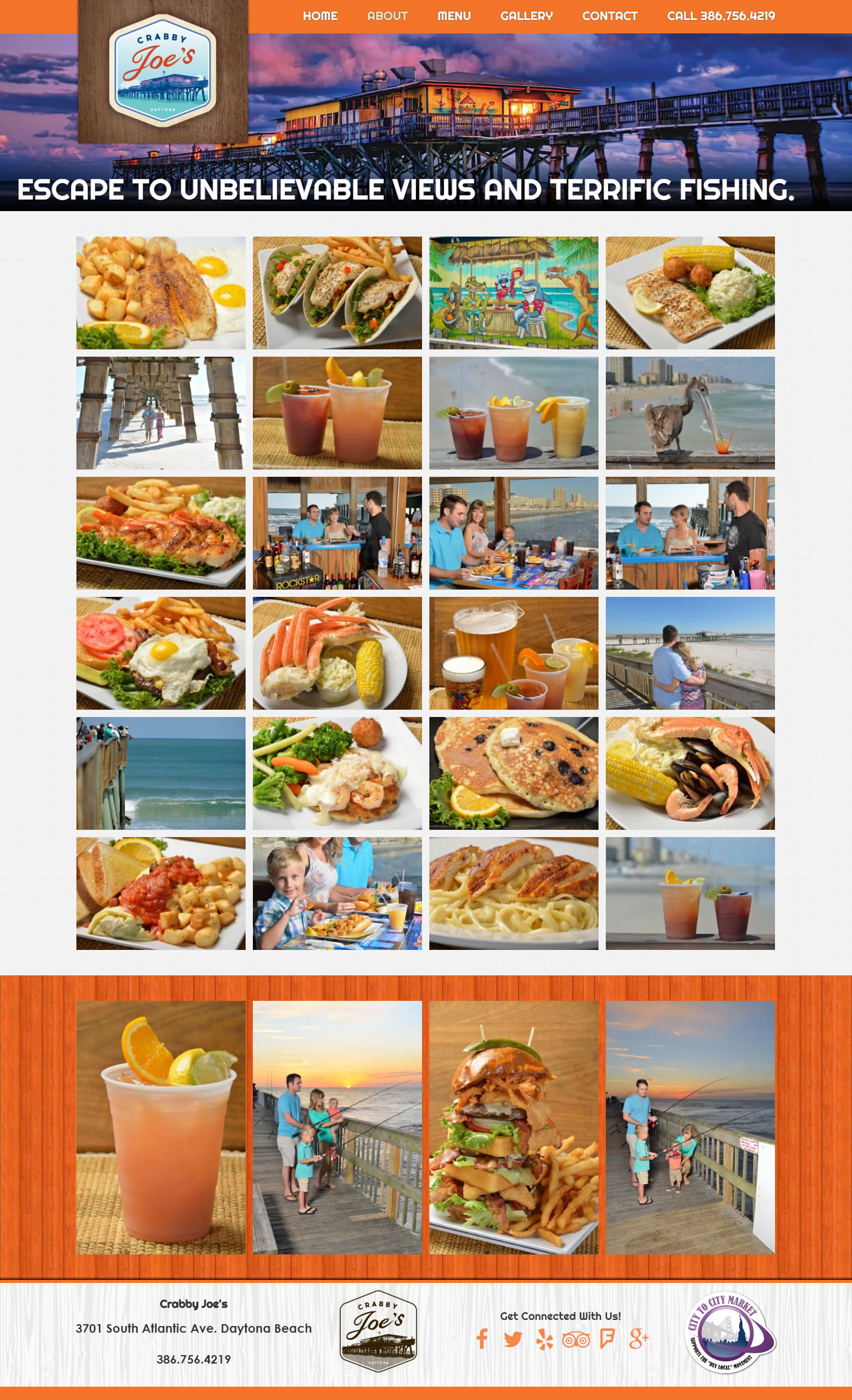View the cartoon tiki bar mural photo
Screen dimensions: 852x1400
point(514,292)
